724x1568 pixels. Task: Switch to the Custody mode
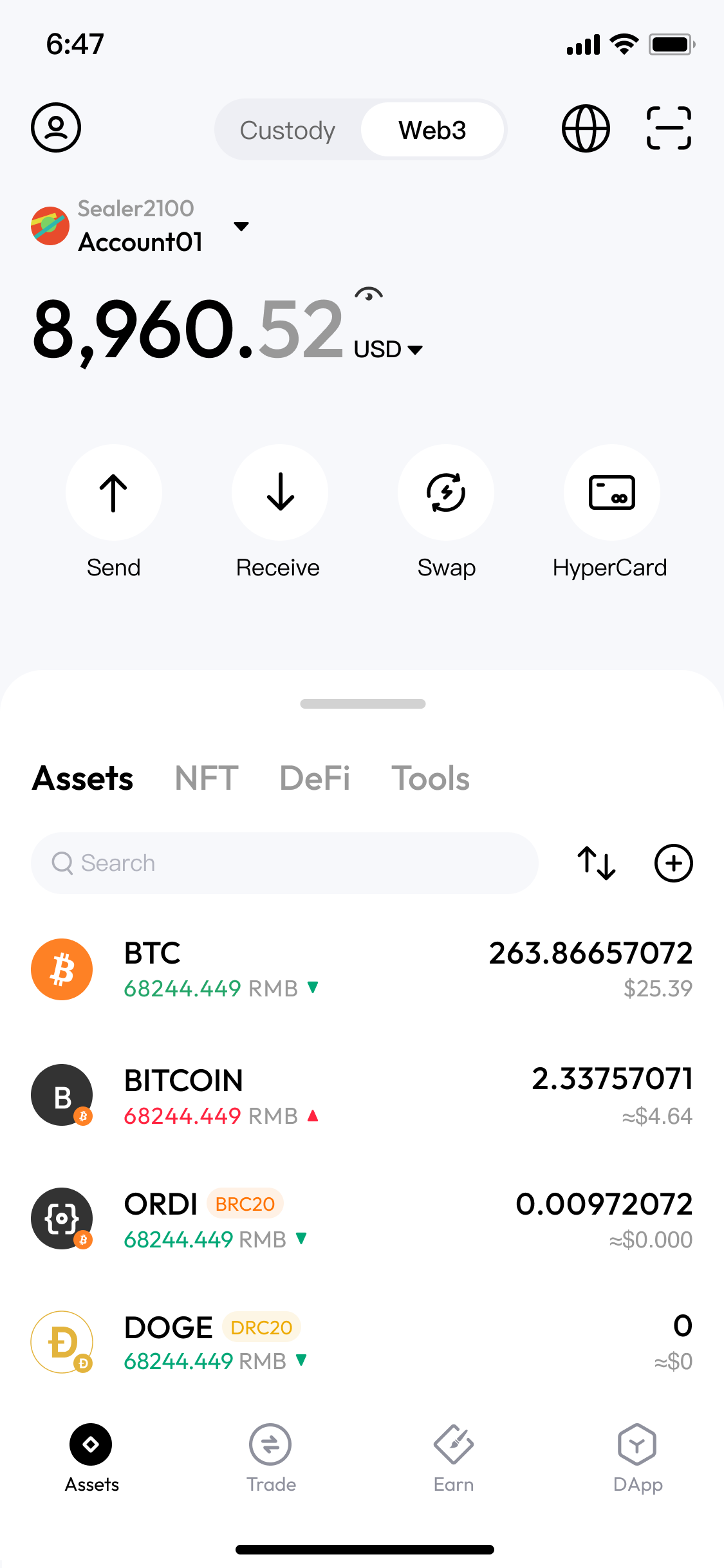point(287,130)
